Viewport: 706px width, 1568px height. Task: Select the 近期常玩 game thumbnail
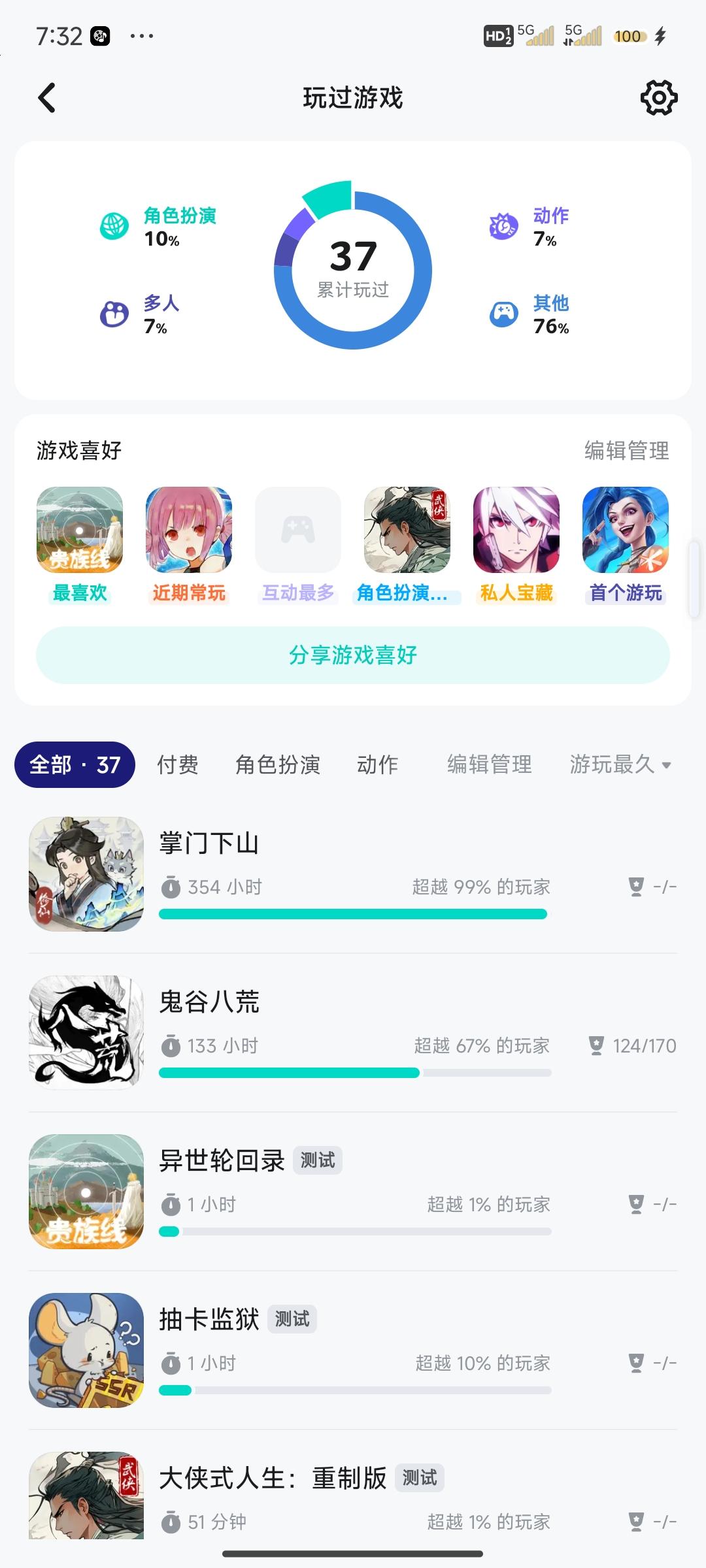(x=188, y=531)
